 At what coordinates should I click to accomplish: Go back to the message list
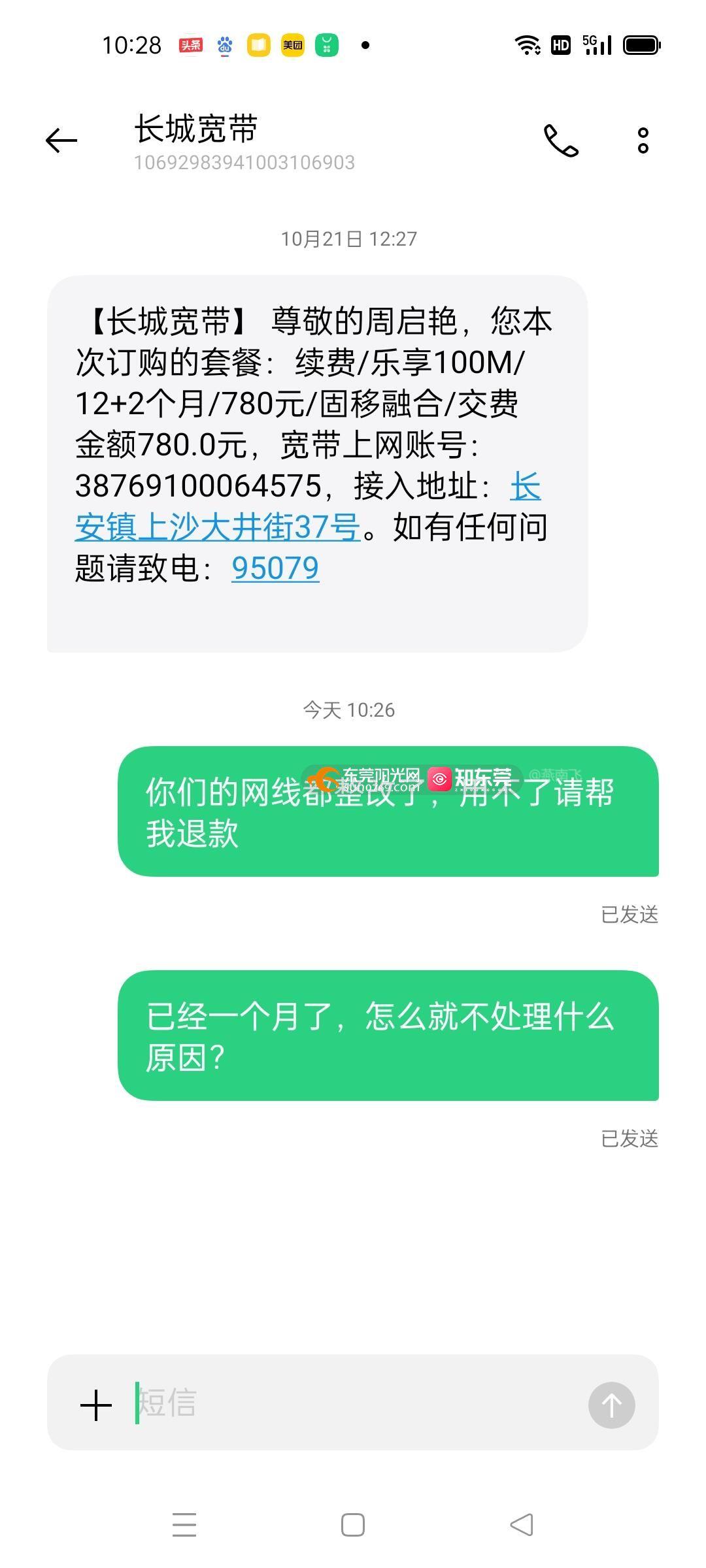tap(61, 140)
